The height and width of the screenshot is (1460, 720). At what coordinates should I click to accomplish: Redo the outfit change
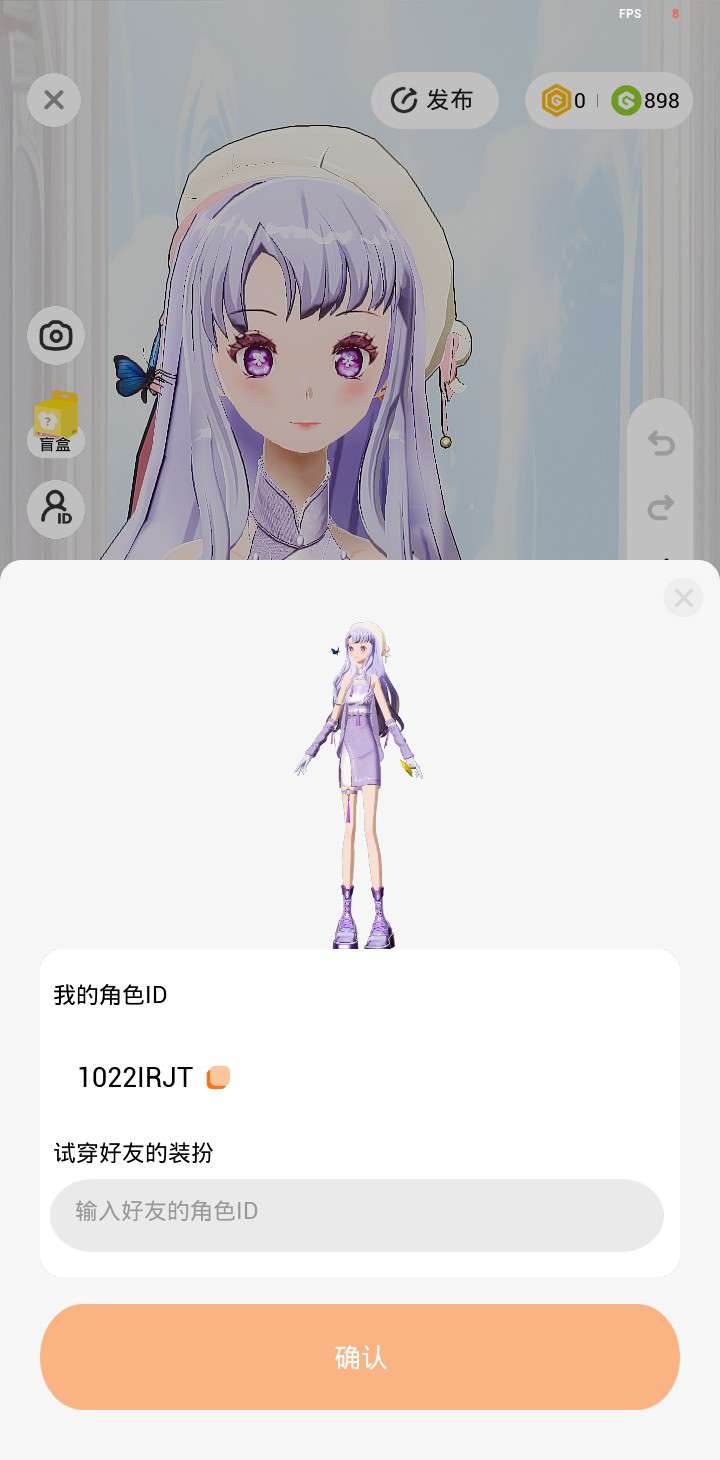(x=660, y=508)
